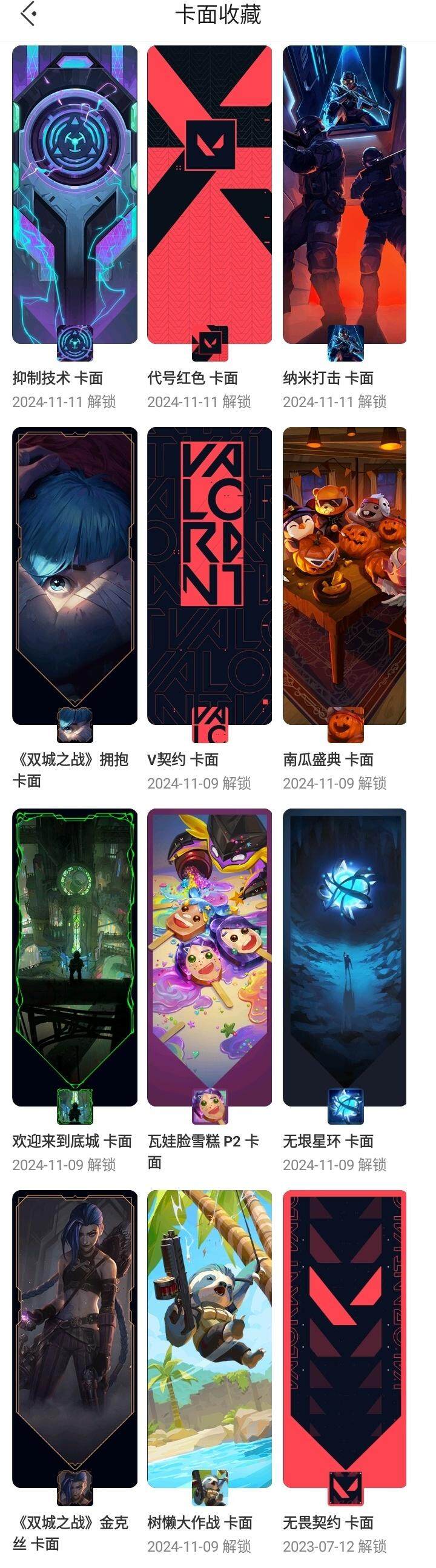View the 南瓜盛典 卡面 card

[345, 575]
